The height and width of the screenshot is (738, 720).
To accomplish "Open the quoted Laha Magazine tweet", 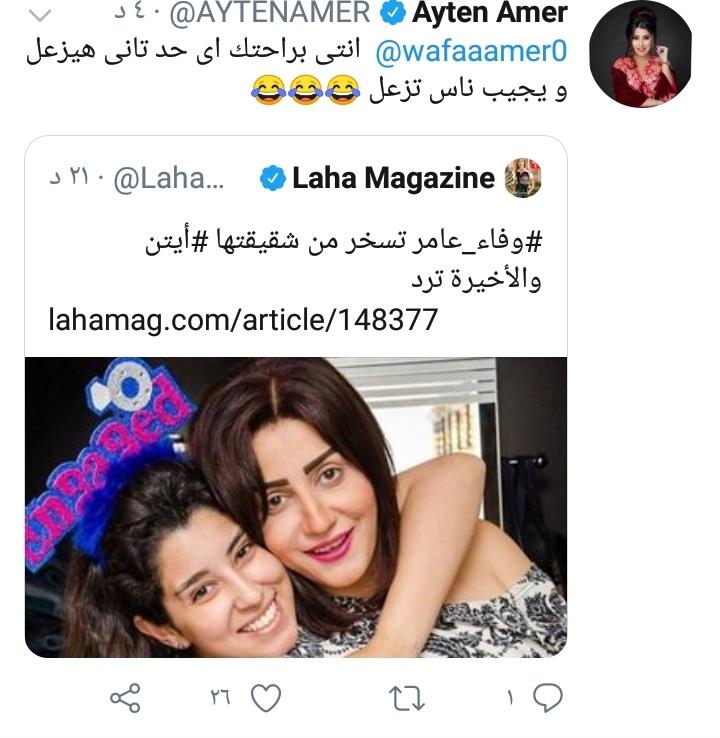I will [296, 260].
